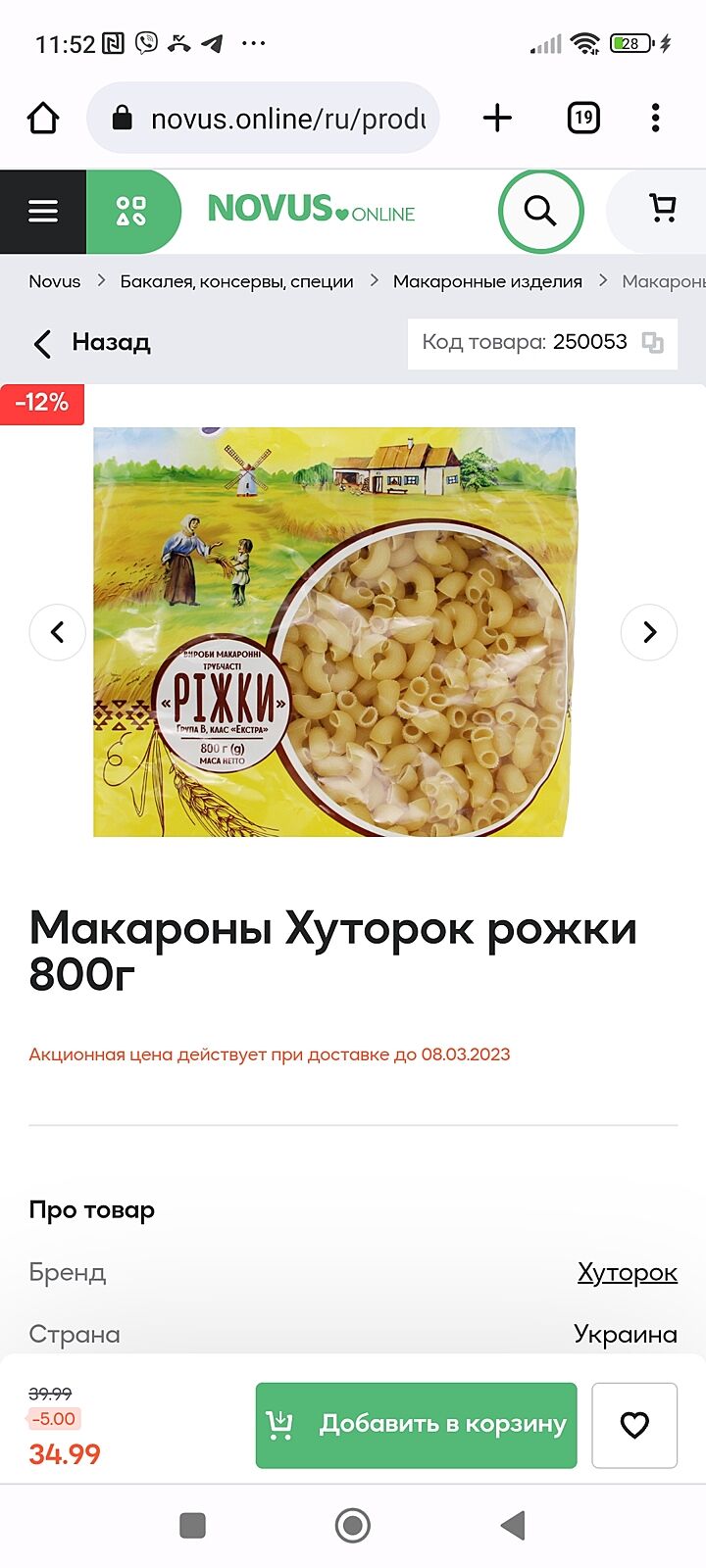
Task: Open the product catalog categories
Action: (131, 212)
